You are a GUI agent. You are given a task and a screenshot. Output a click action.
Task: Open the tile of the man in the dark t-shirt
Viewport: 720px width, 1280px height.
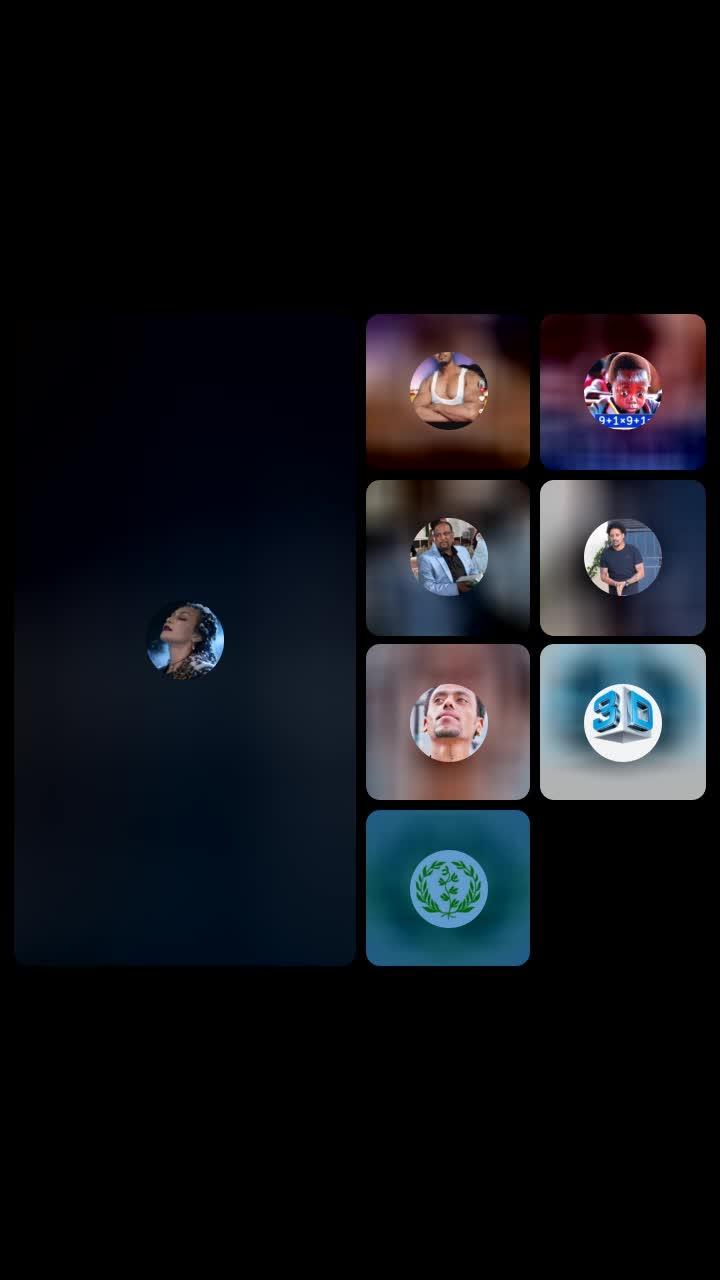tap(622, 557)
